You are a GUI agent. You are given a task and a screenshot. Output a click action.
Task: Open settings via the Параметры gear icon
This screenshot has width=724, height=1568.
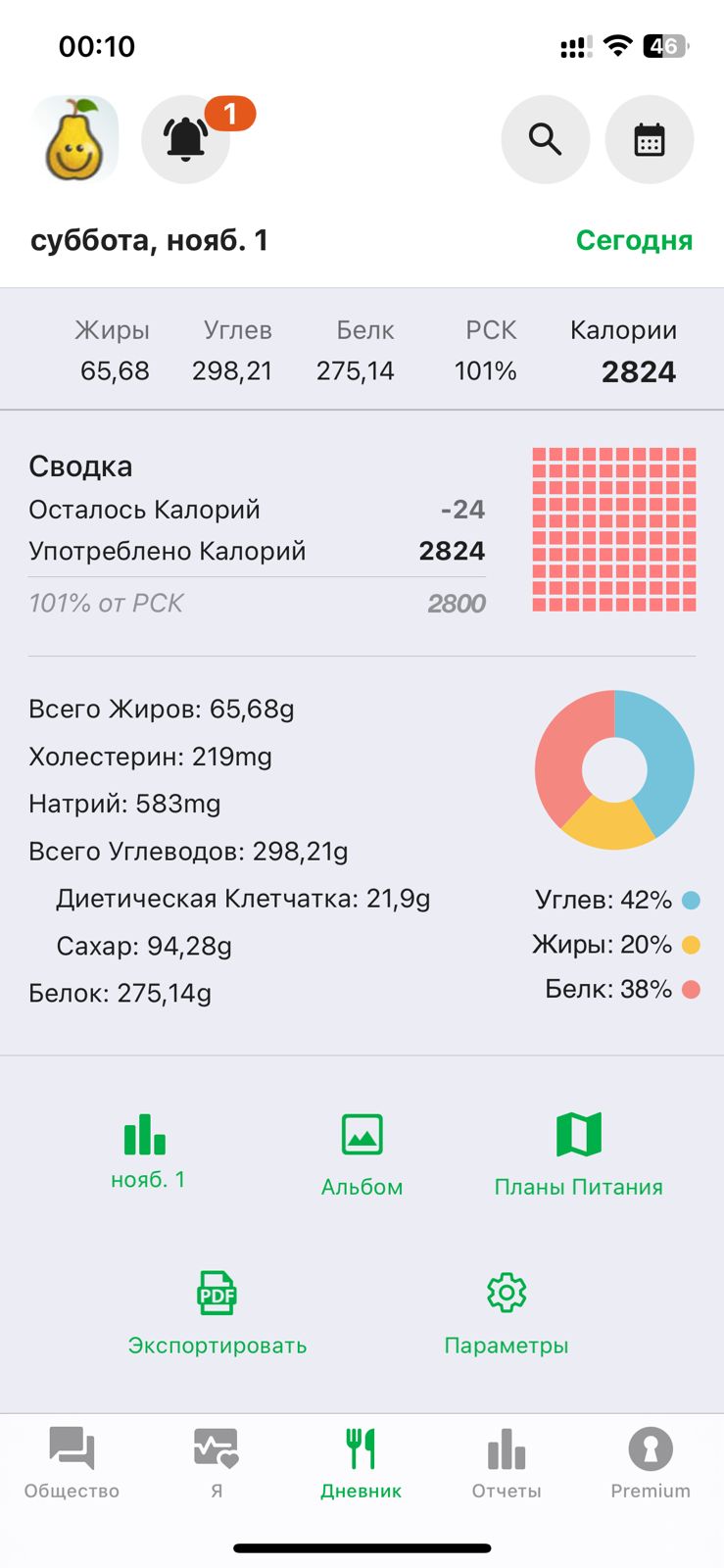click(x=506, y=1292)
